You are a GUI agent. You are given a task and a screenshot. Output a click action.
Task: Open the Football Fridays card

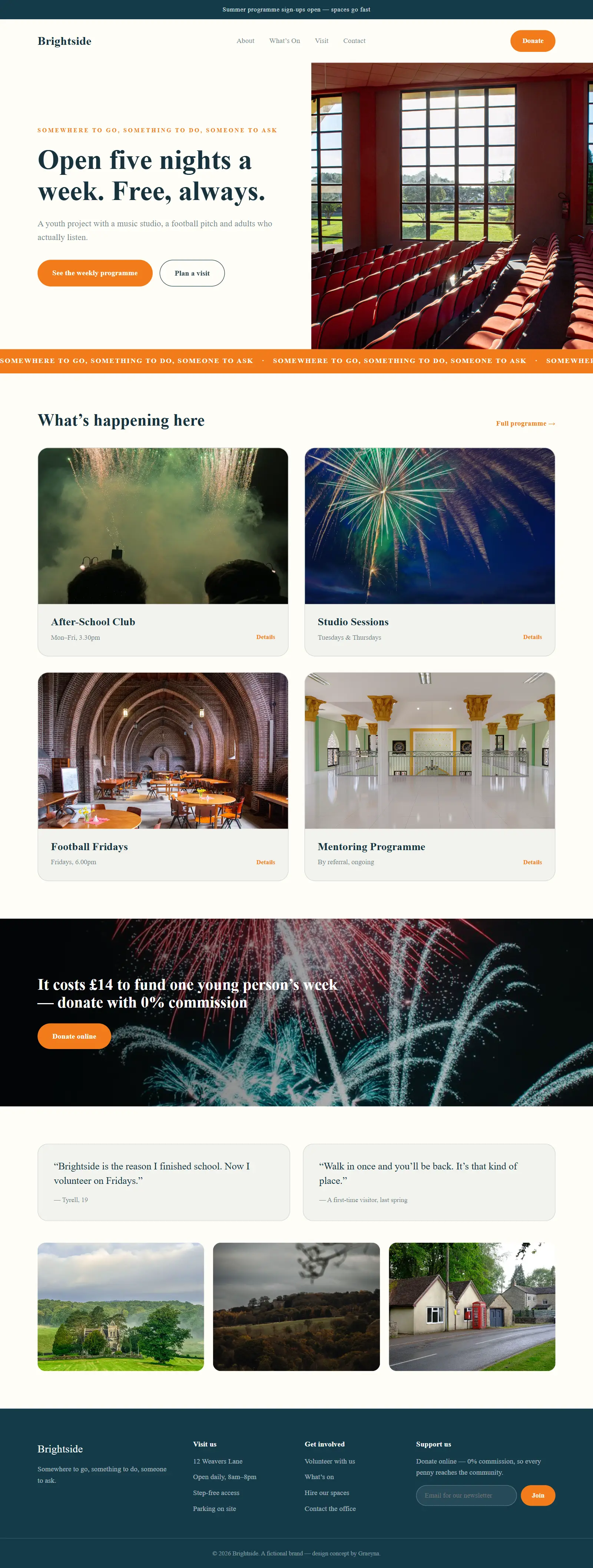click(163, 776)
